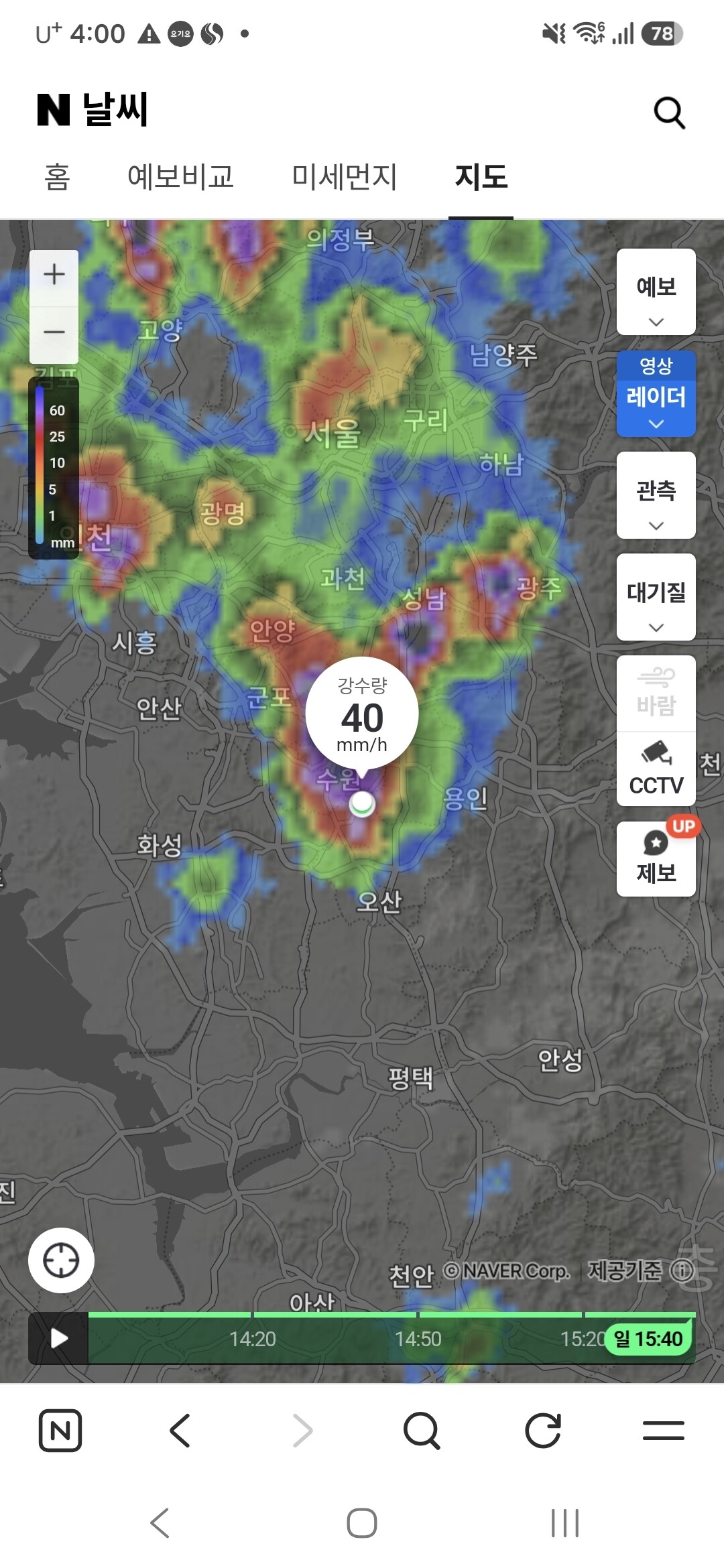Open the browser menu with three lines
This screenshot has width=724, height=1568.
[x=663, y=1431]
